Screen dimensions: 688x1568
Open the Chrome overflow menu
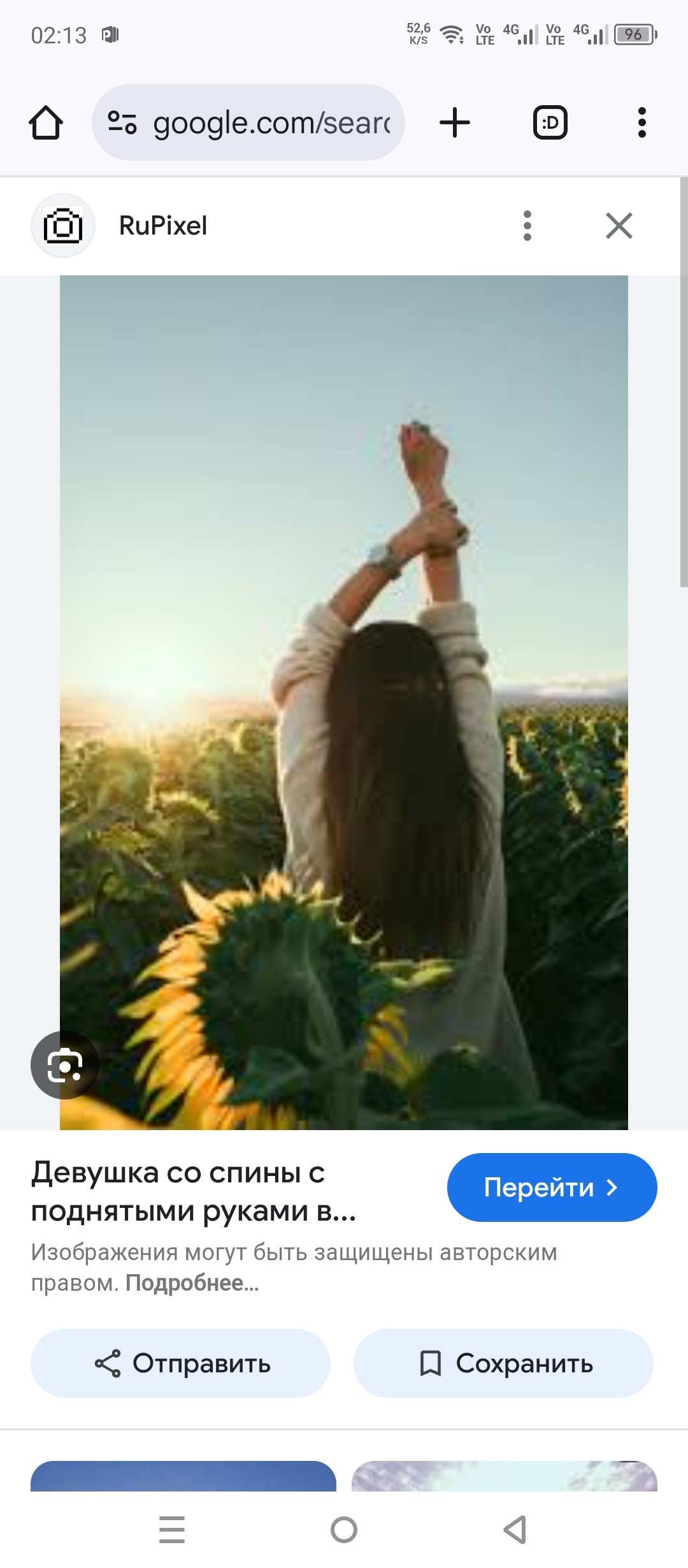pyautogui.click(x=641, y=122)
